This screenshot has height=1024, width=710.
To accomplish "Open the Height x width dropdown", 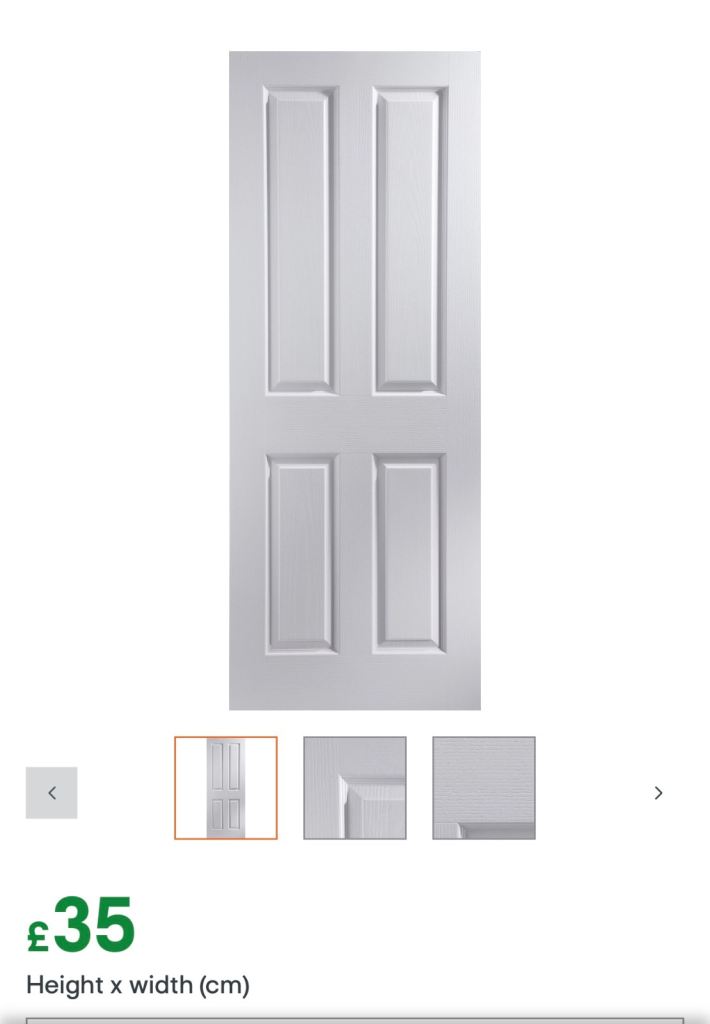I will [x=355, y=1020].
